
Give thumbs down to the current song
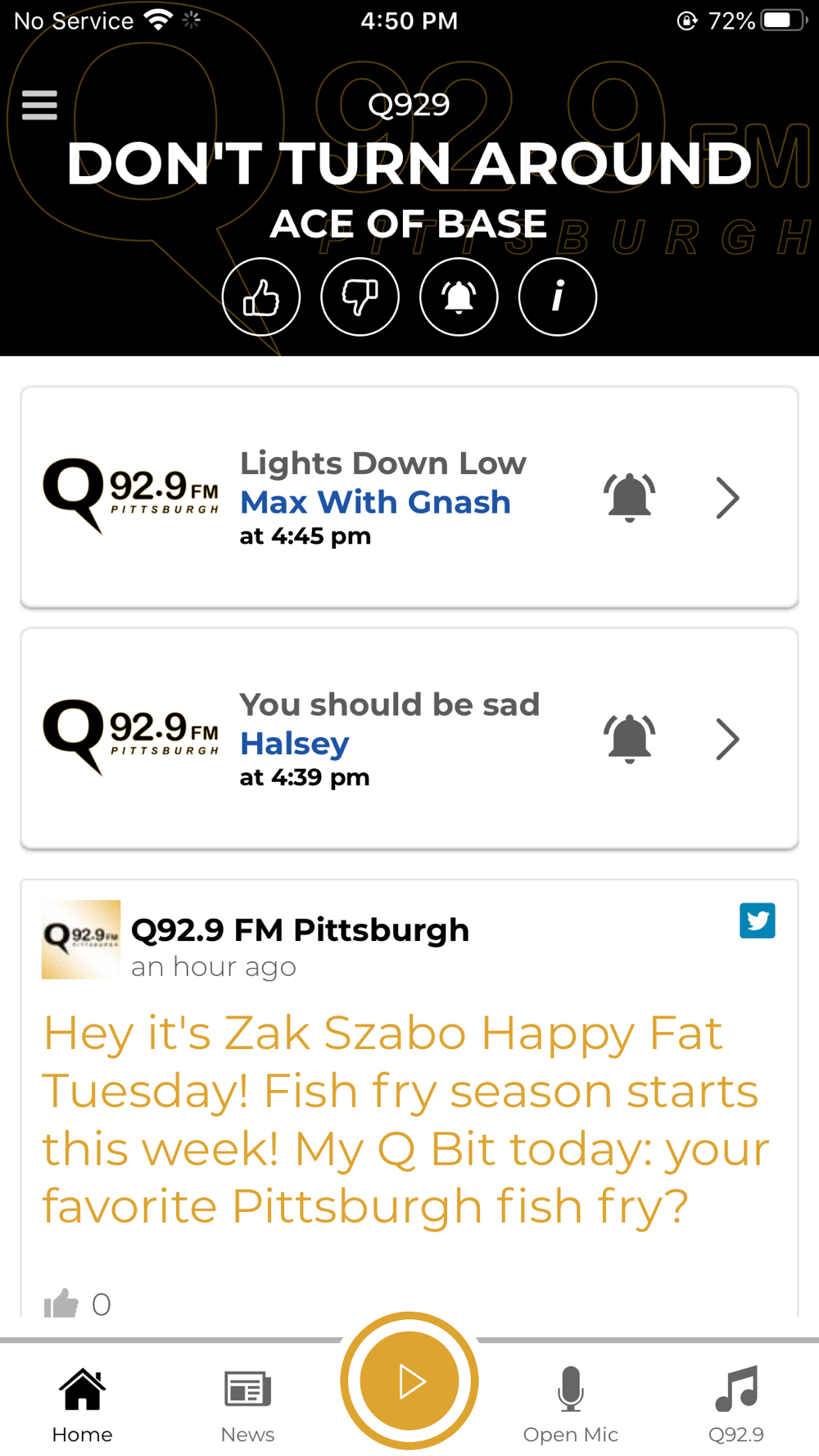[360, 297]
